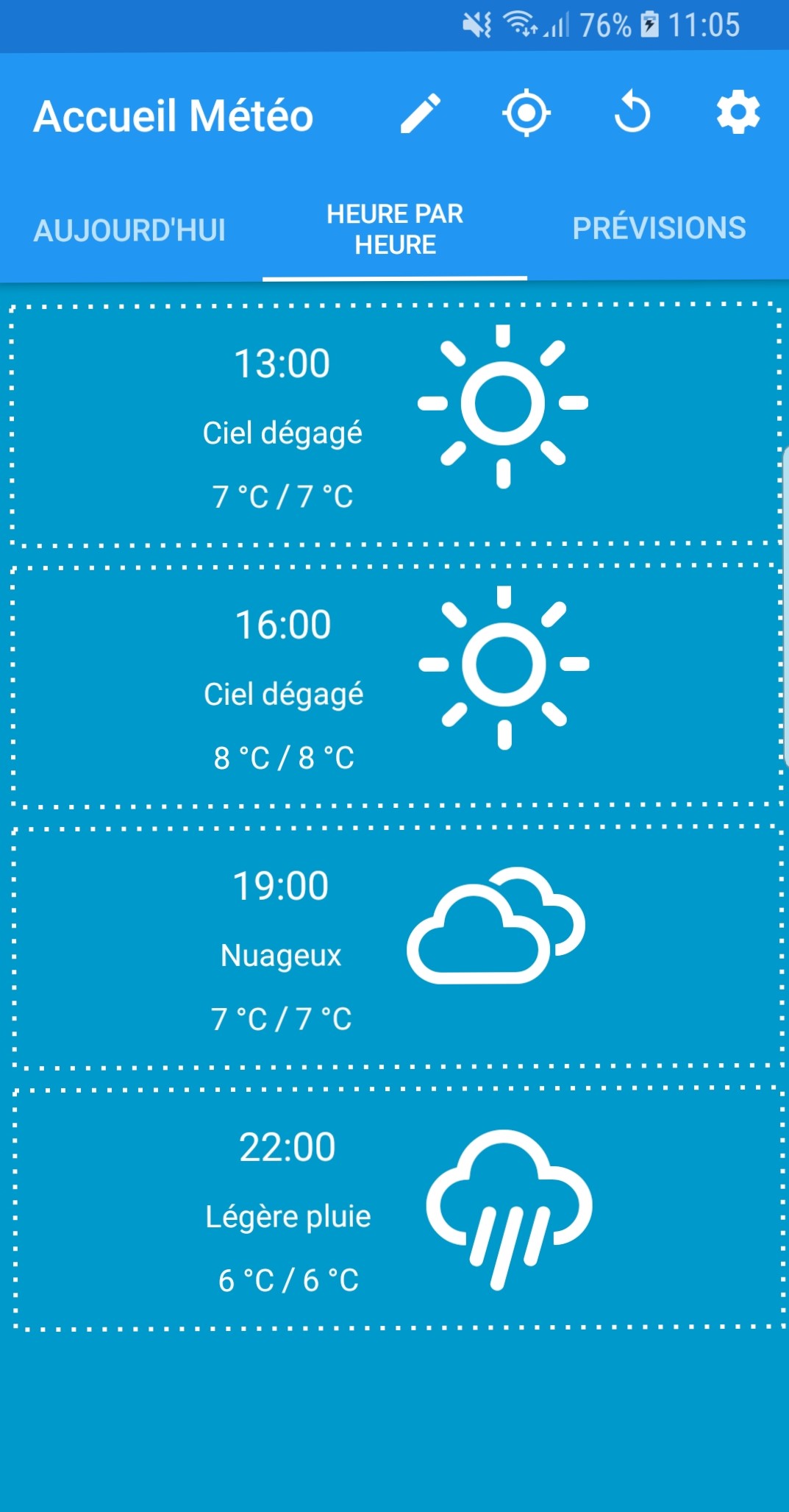Open the 16:00 Ciel dégagé forecast card
Viewport: 789px width, 1512px height.
tap(395, 686)
